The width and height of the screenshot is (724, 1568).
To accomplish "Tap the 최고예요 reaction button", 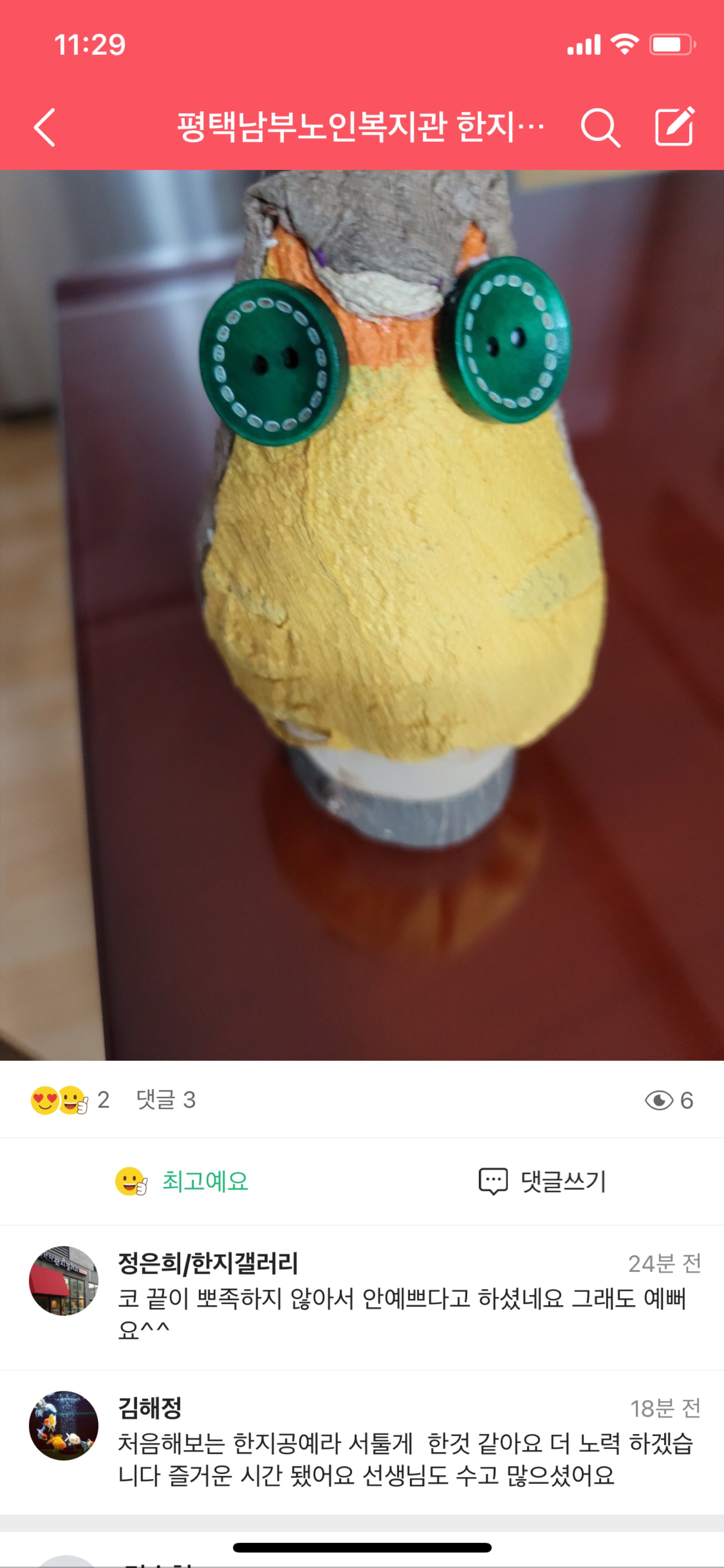I will point(183,1181).
